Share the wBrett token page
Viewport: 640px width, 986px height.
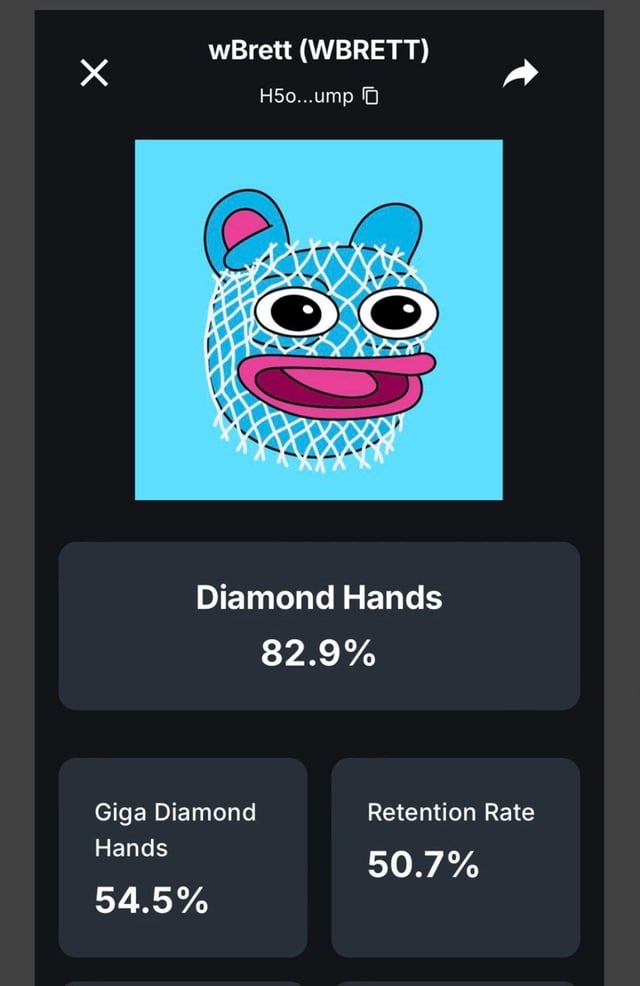point(520,73)
